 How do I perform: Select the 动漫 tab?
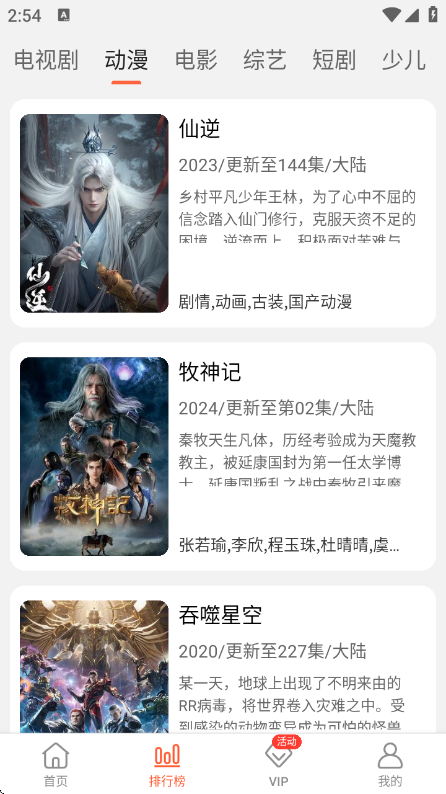coord(126,60)
